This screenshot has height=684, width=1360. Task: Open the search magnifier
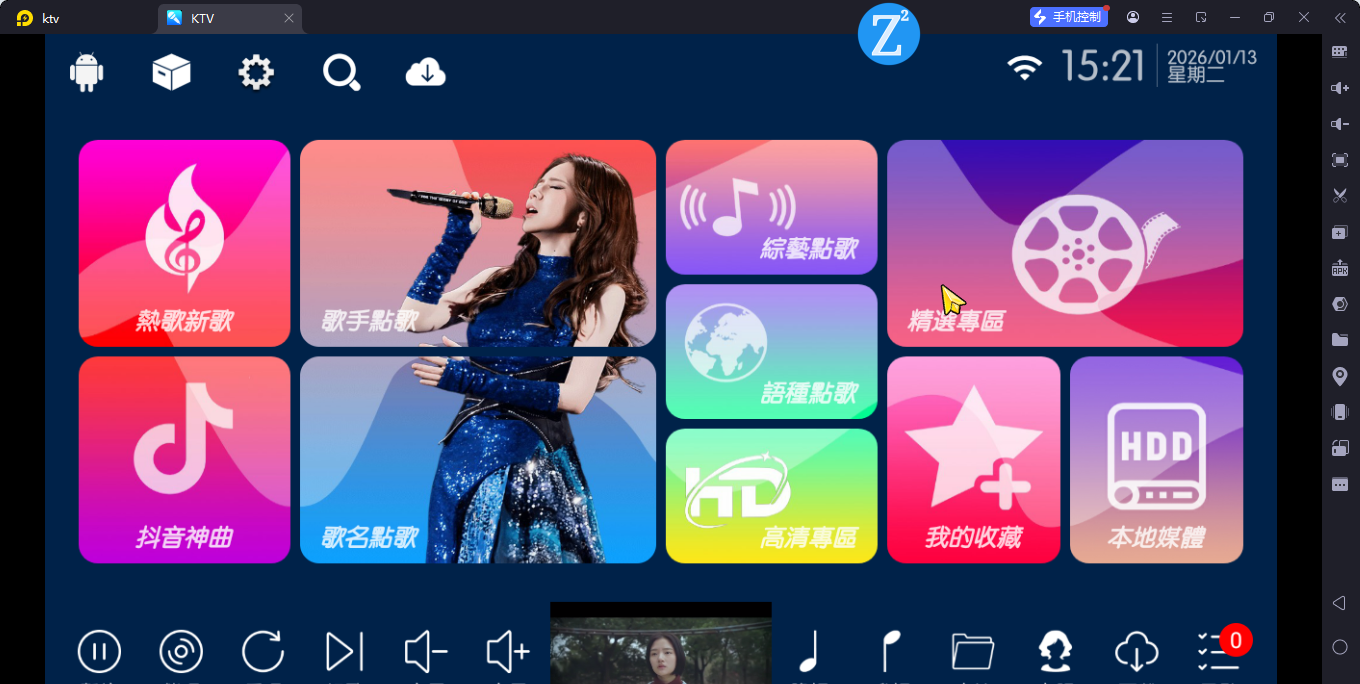pyautogui.click(x=341, y=73)
